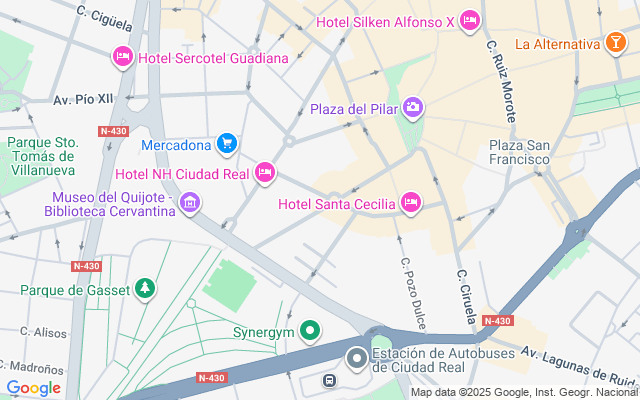Viewport: 640px width, 400px height.
Task: Open the Plaza del Pilar photo marker
Action: pyautogui.click(x=412, y=108)
